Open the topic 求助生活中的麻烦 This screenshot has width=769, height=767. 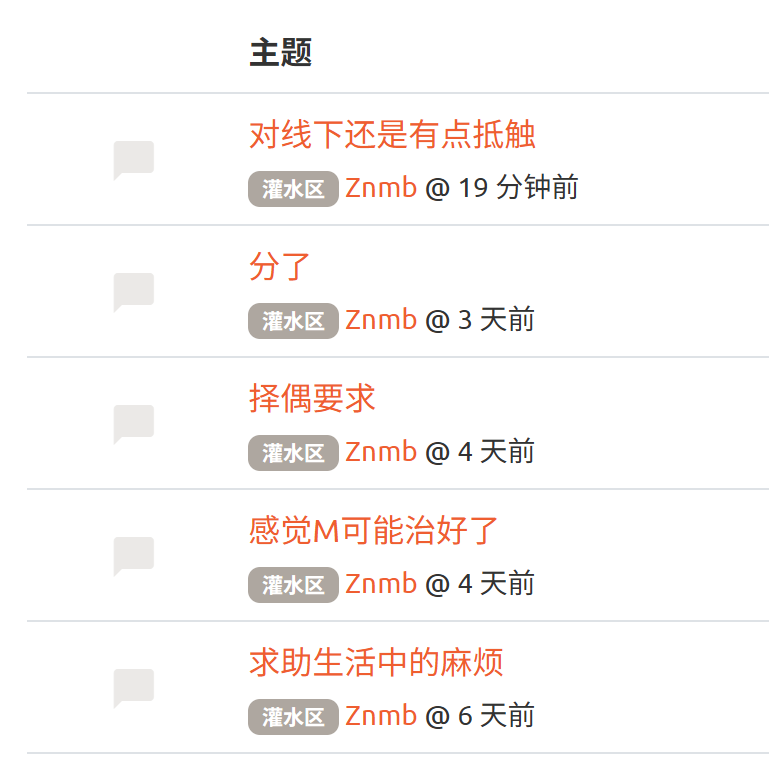coord(376,663)
